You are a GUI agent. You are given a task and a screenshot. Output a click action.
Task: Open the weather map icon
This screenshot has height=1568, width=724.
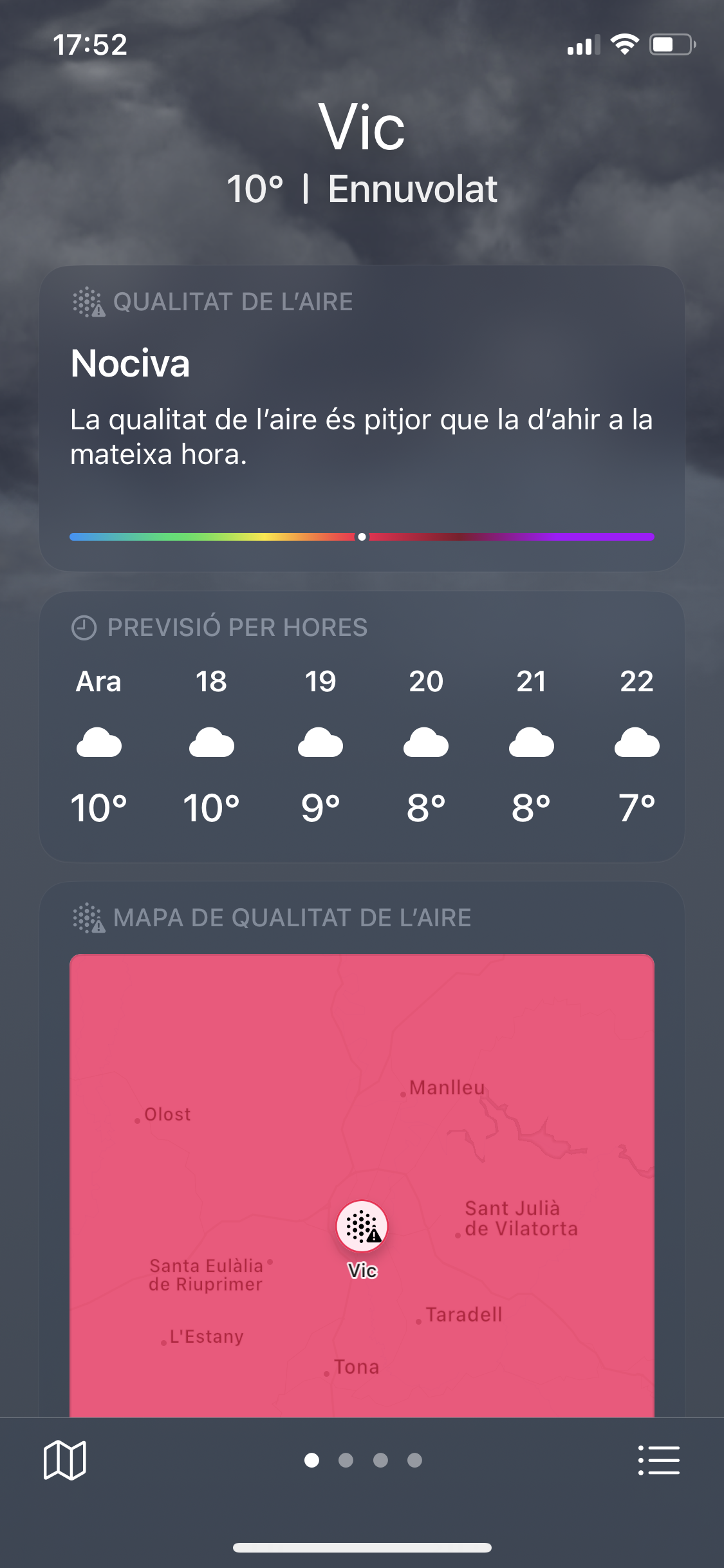click(64, 1460)
